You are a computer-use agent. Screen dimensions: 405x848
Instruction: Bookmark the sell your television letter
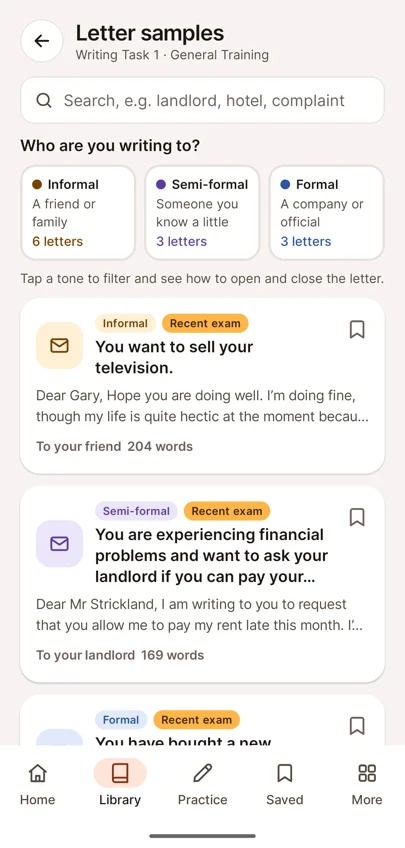coord(357,329)
